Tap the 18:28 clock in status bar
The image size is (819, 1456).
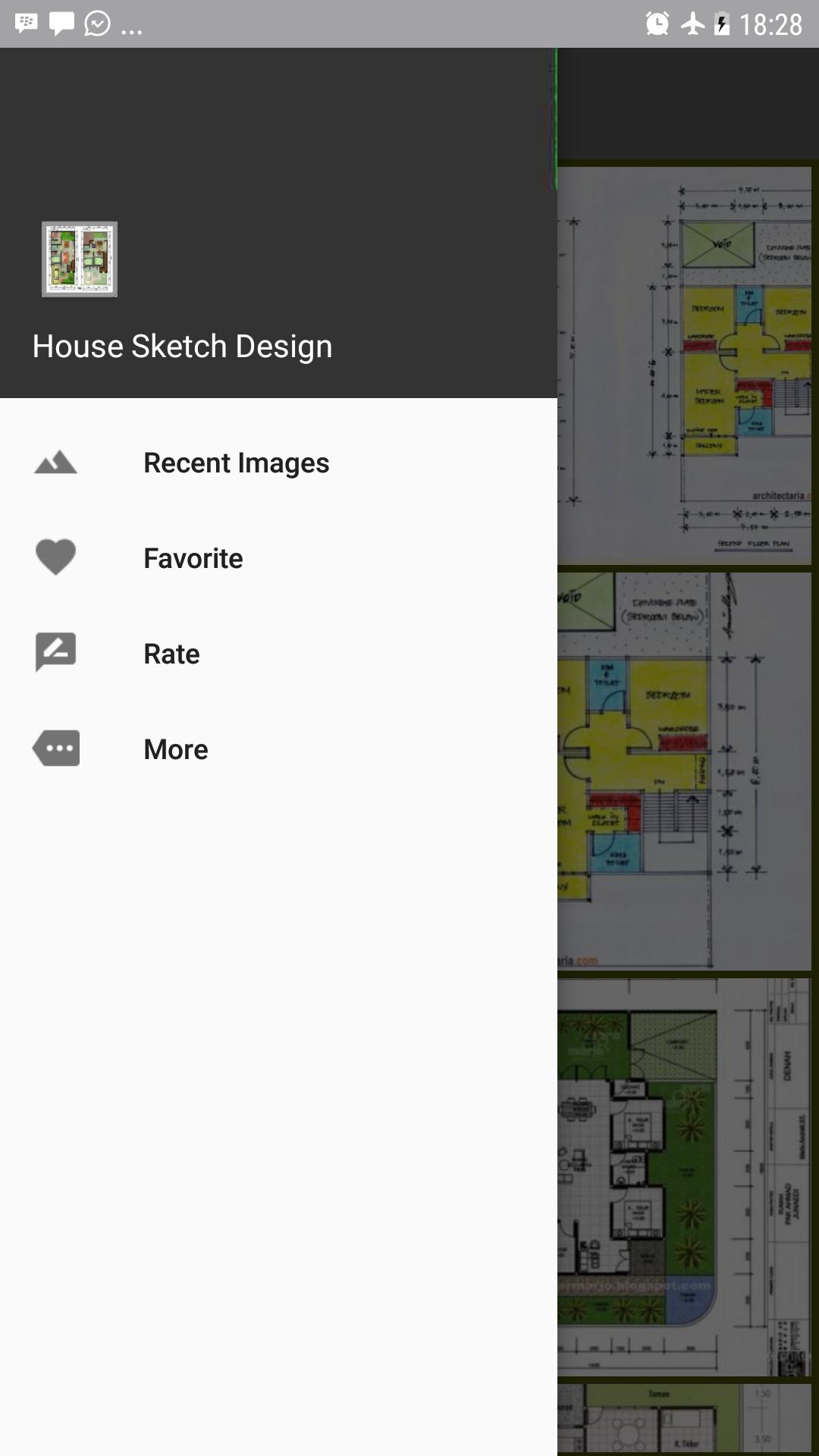(773, 23)
